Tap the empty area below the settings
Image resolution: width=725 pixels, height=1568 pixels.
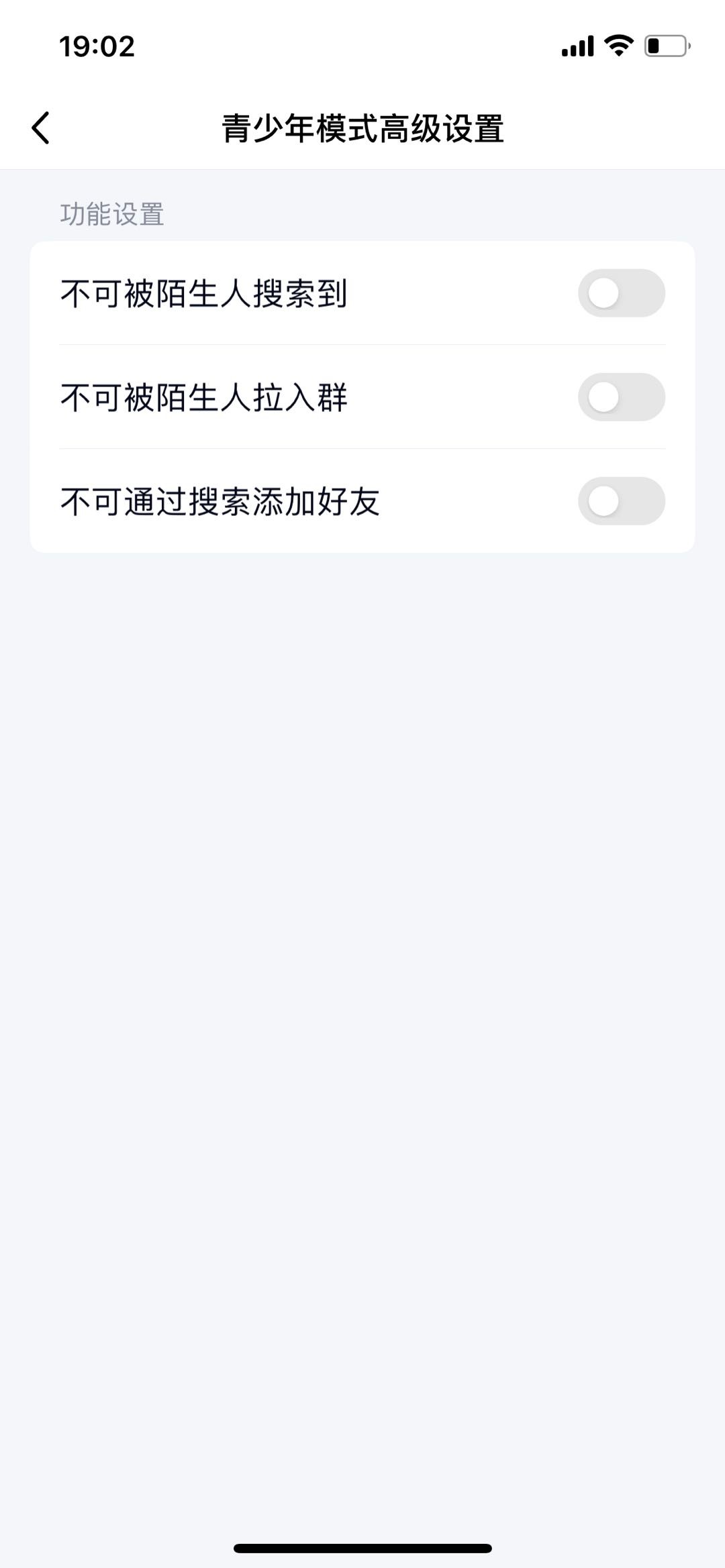[x=362, y=939]
